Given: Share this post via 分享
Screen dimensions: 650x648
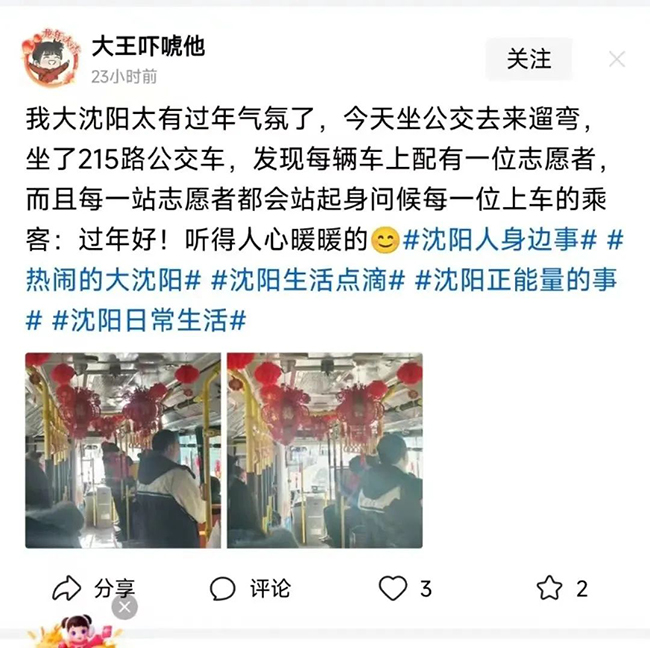Looking at the screenshot, I should (93, 588).
